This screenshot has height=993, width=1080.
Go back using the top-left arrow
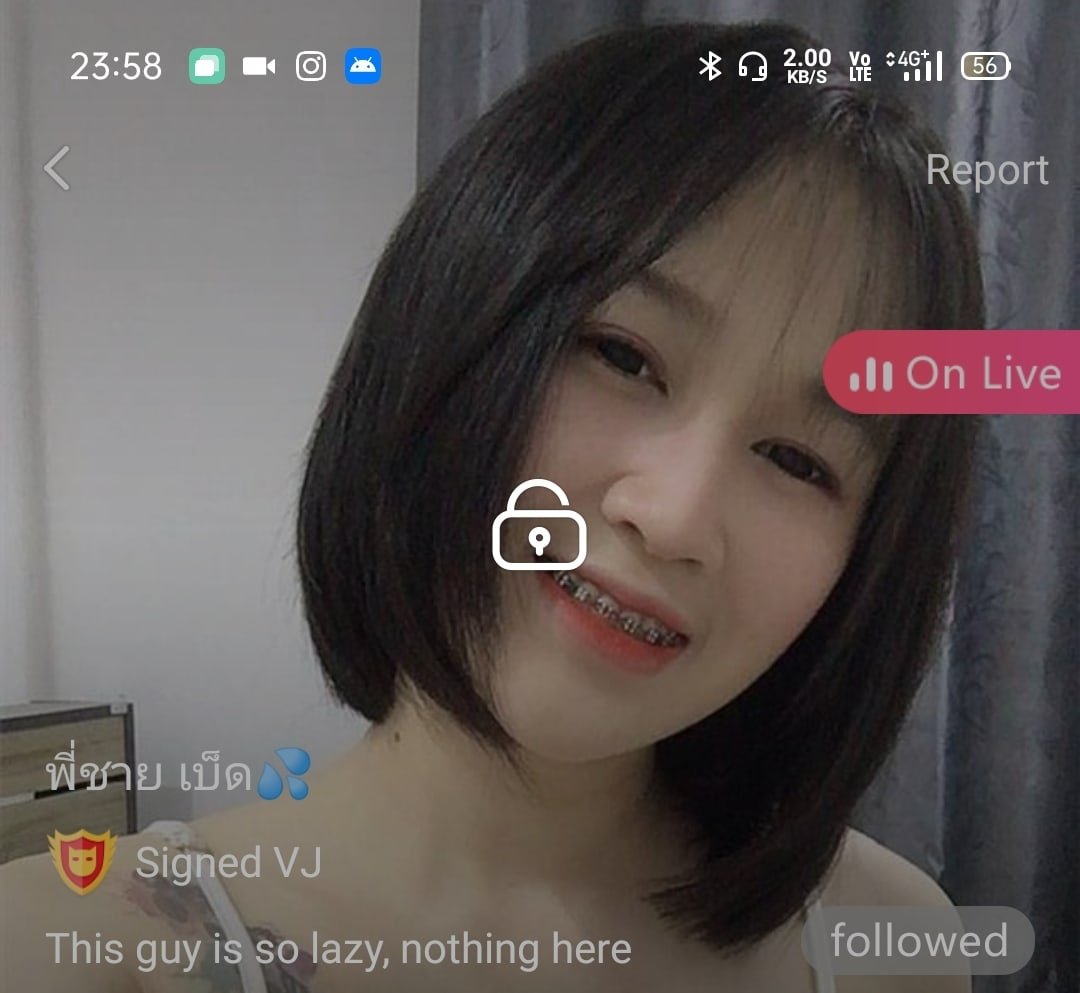point(58,168)
